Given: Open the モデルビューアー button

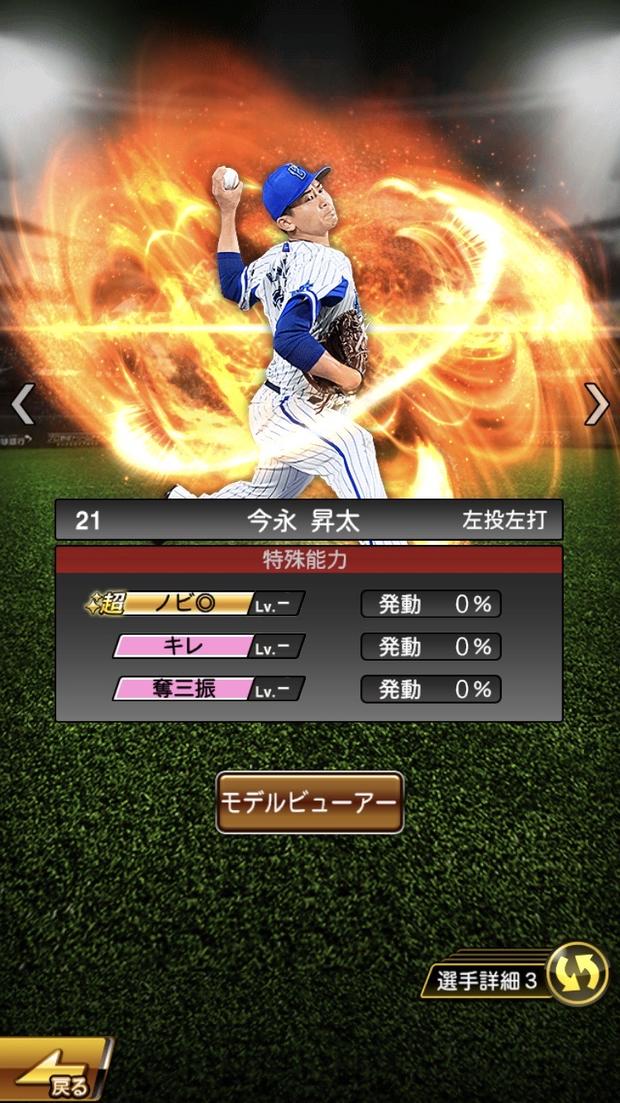Looking at the screenshot, I should (310, 802).
